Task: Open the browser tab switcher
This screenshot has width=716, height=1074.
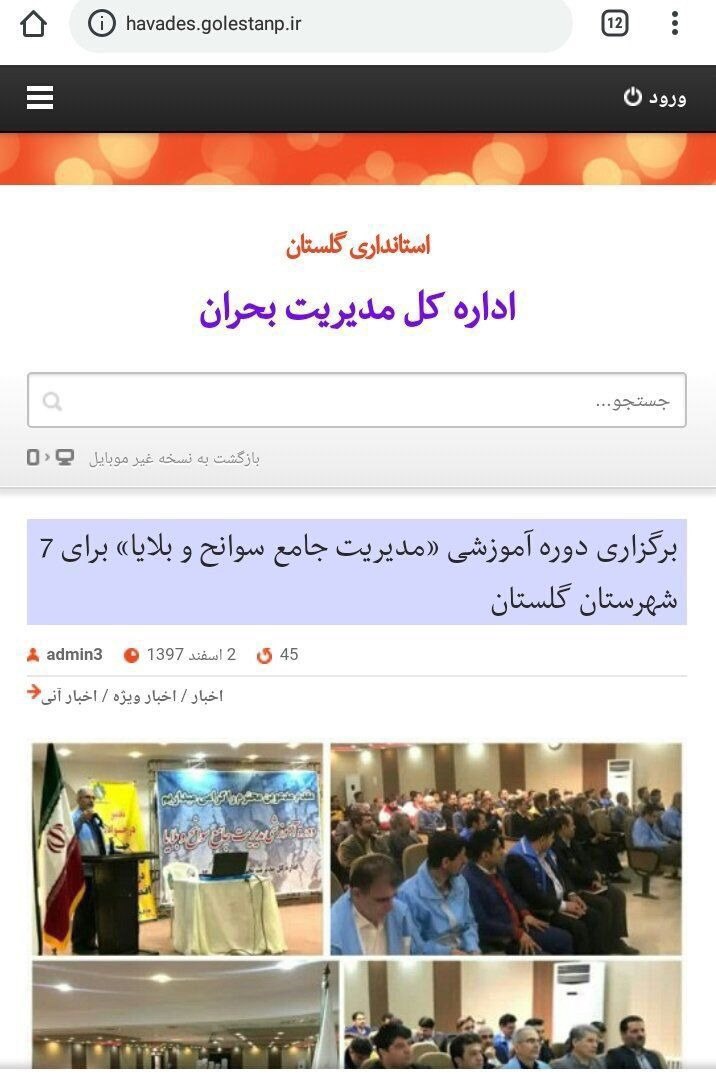Action: 615,24
